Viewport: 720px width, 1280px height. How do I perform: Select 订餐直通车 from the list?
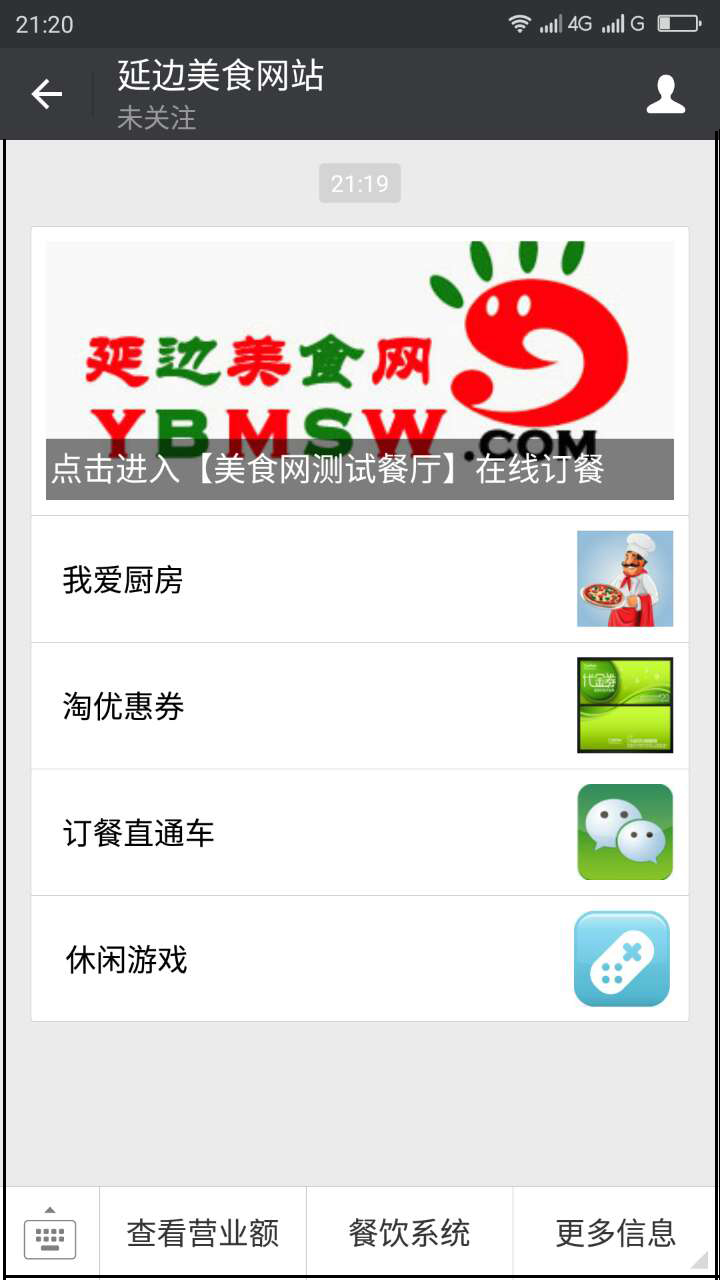[x=360, y=832]
